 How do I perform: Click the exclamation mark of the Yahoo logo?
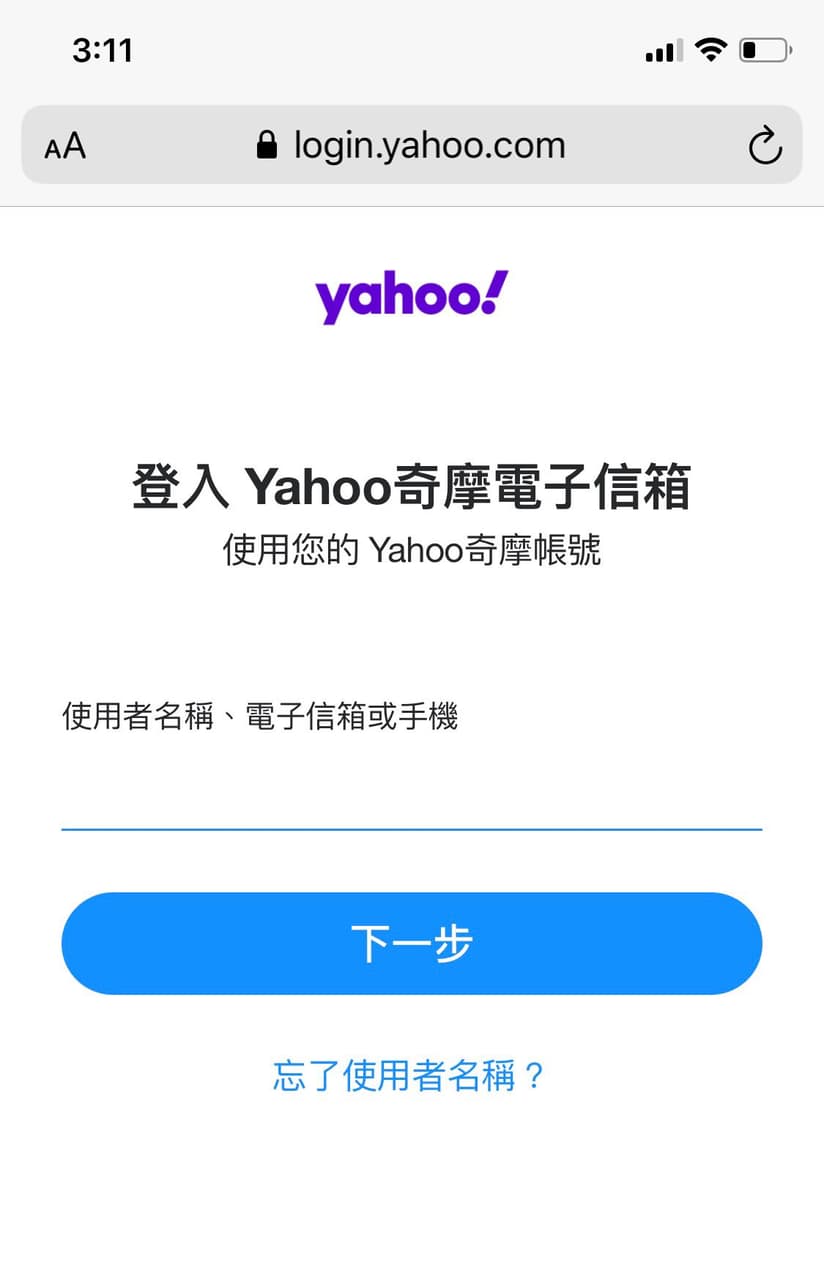(497, 290)
